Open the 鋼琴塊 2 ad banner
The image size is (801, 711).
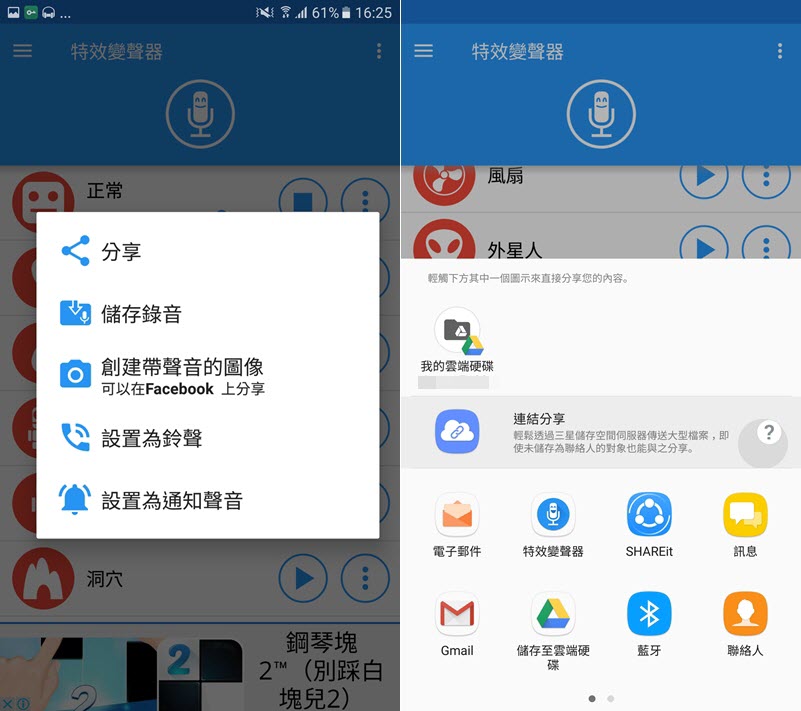(x=200, y=668)
